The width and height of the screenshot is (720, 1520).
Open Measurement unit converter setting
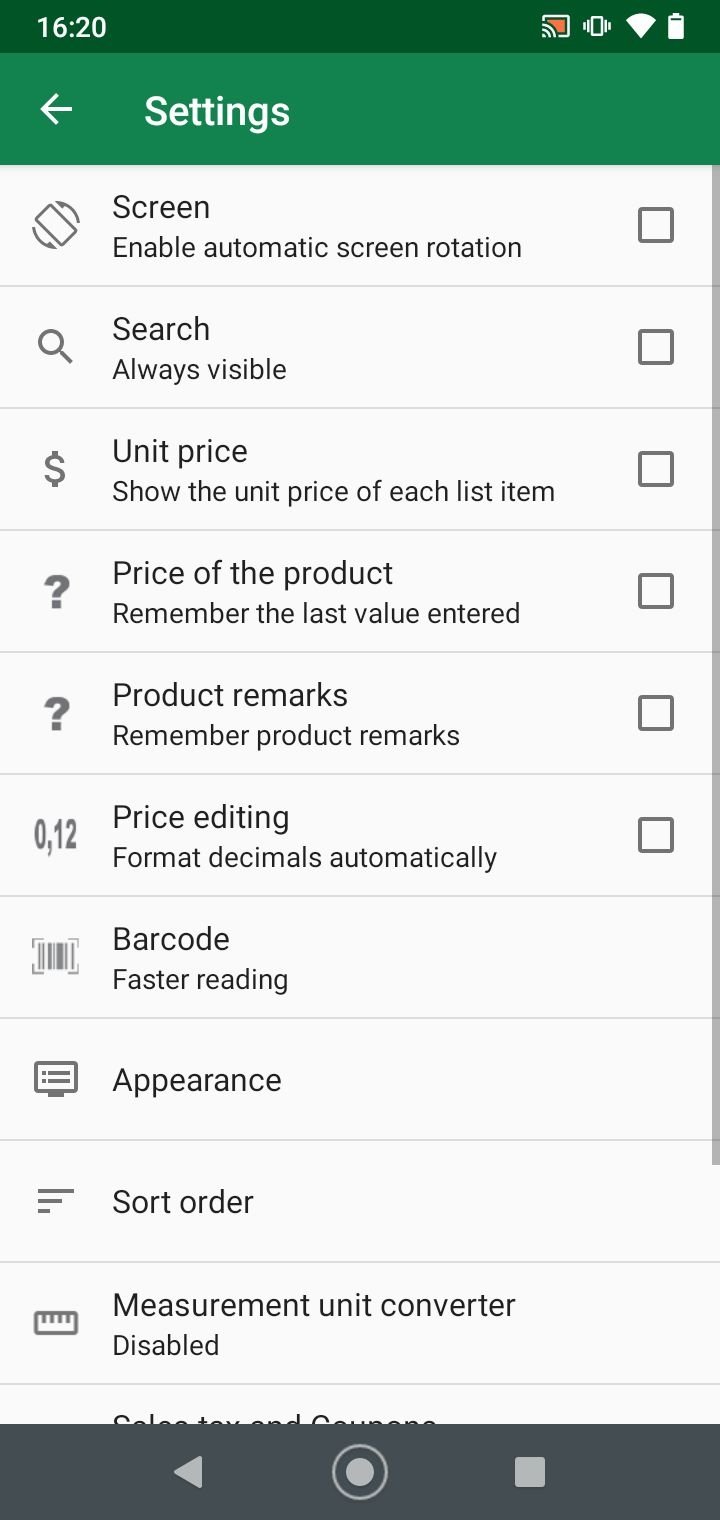[x=360, y=1324]
